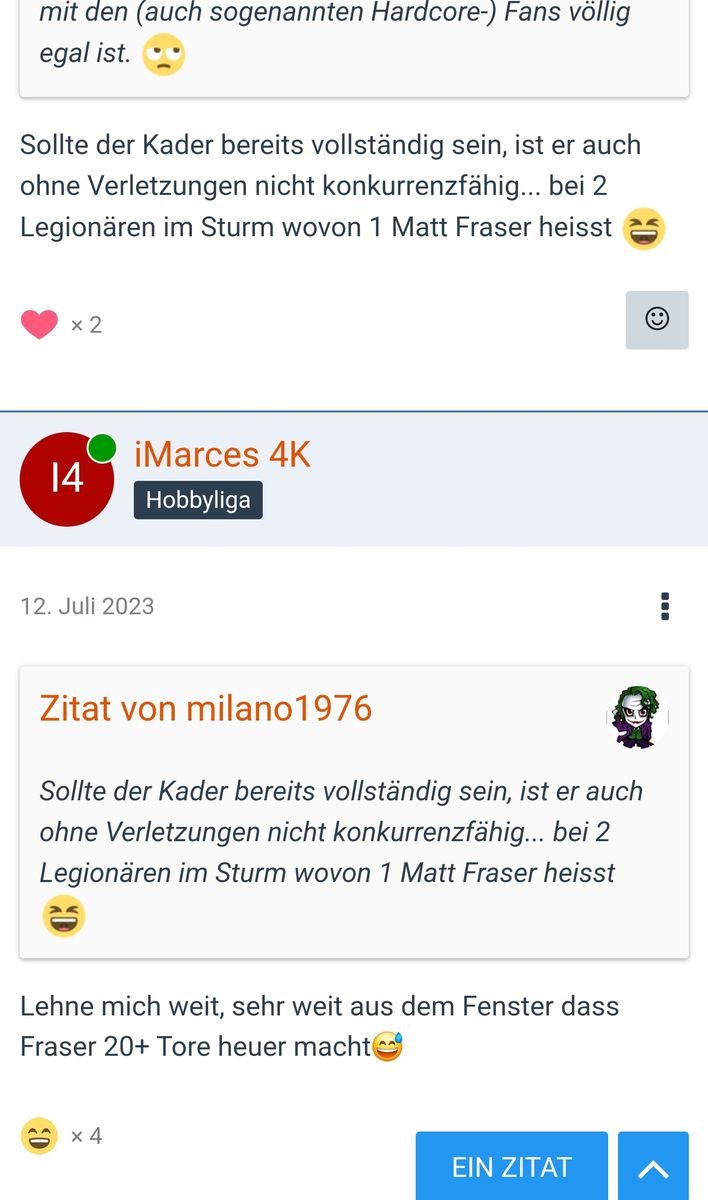Open the smiley reaction button under milano1976's post
The image size is (708, 1200).
[x=657, y=320]
